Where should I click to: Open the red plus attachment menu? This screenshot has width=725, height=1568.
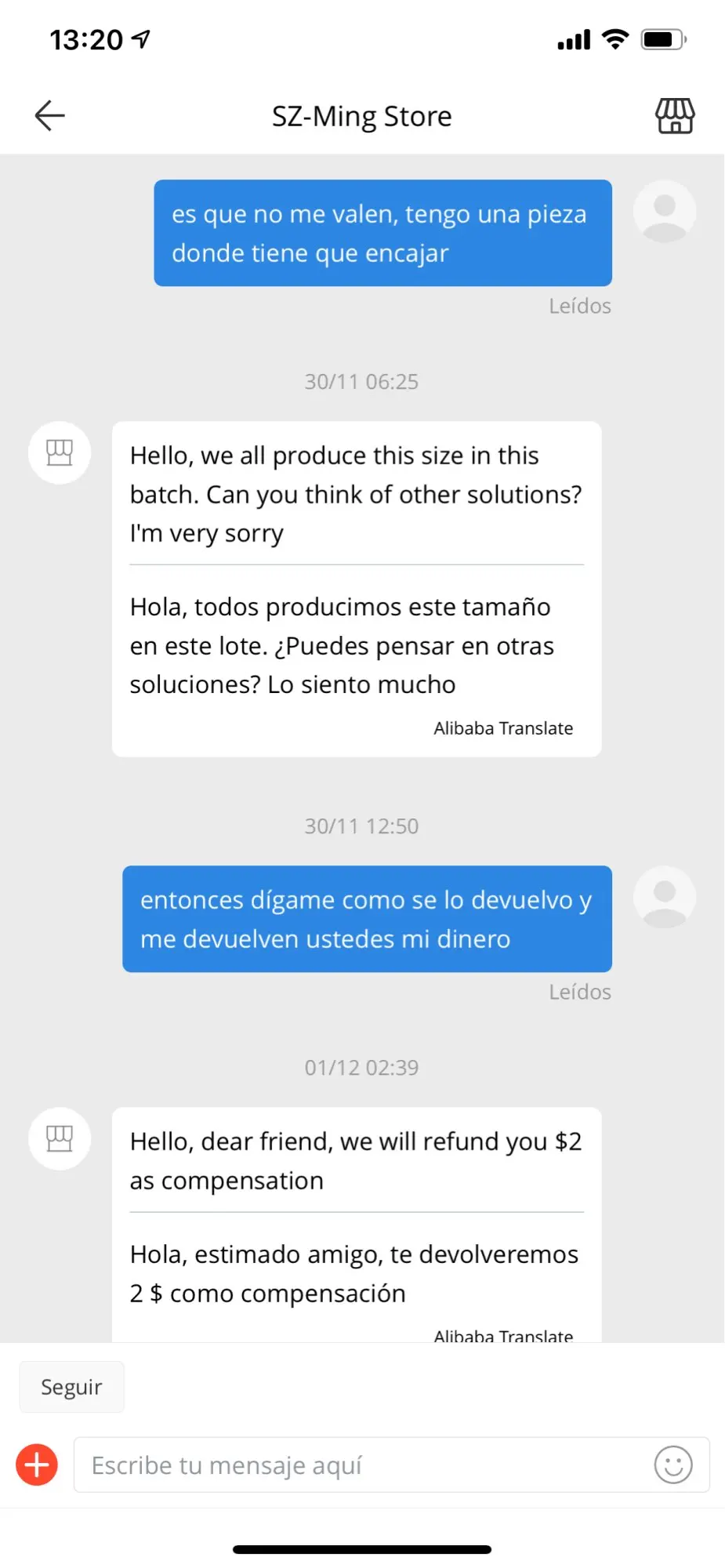[37, 1465]
